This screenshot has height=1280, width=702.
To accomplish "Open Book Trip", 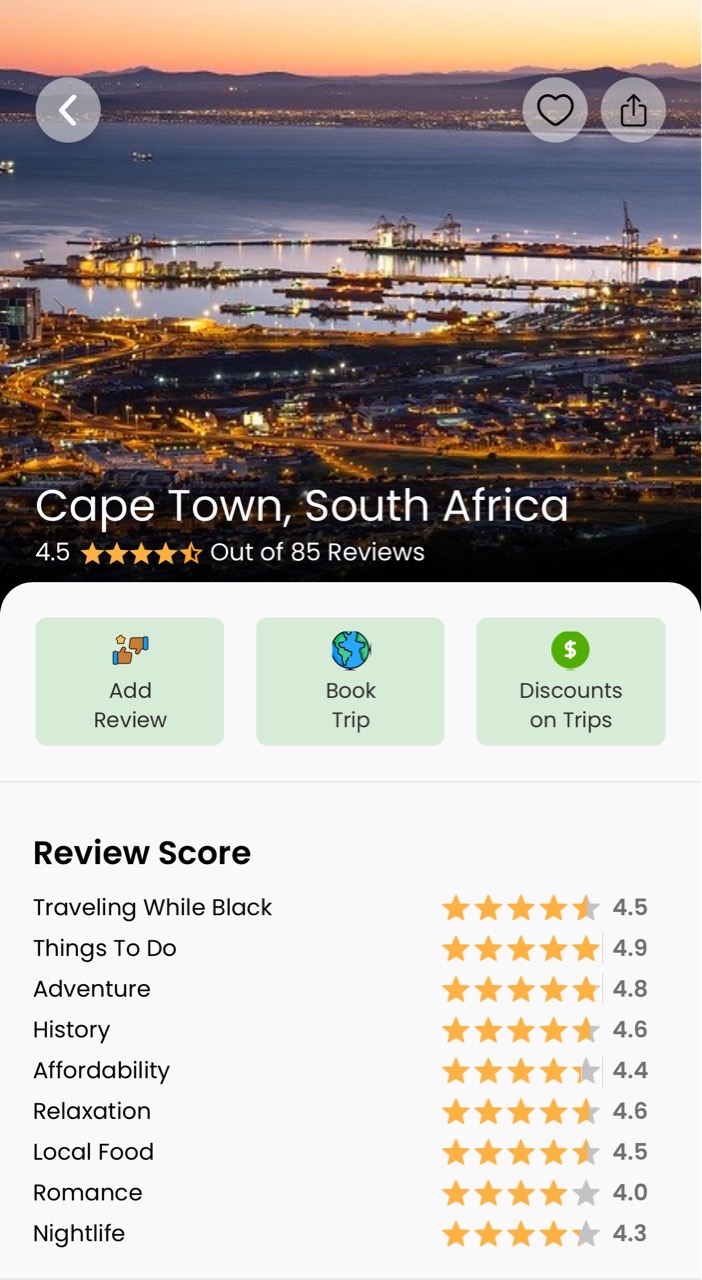I will [350, 681].
